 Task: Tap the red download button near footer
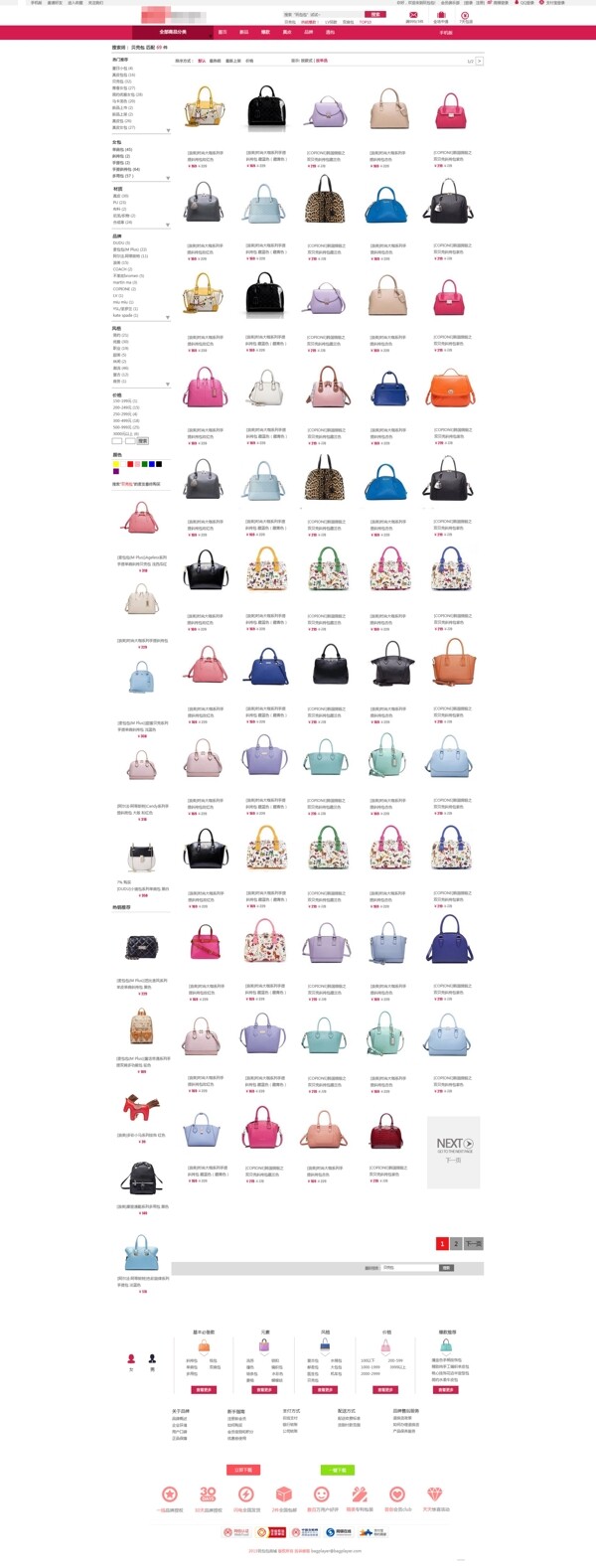click(x=243, y=1469)
